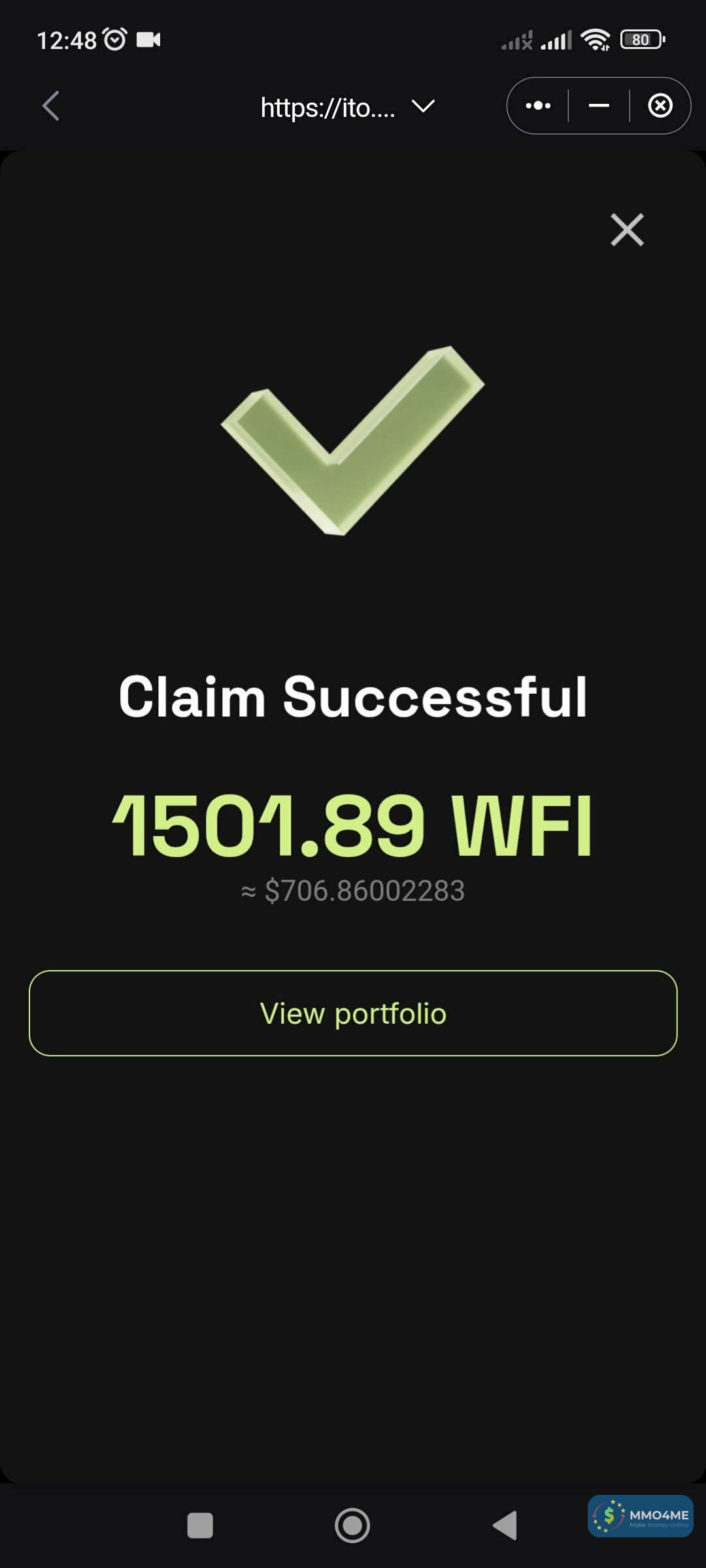Dismiss the Claim Successful dialog
Viewport: 706px width, 1568px height.
pos(627,230)
